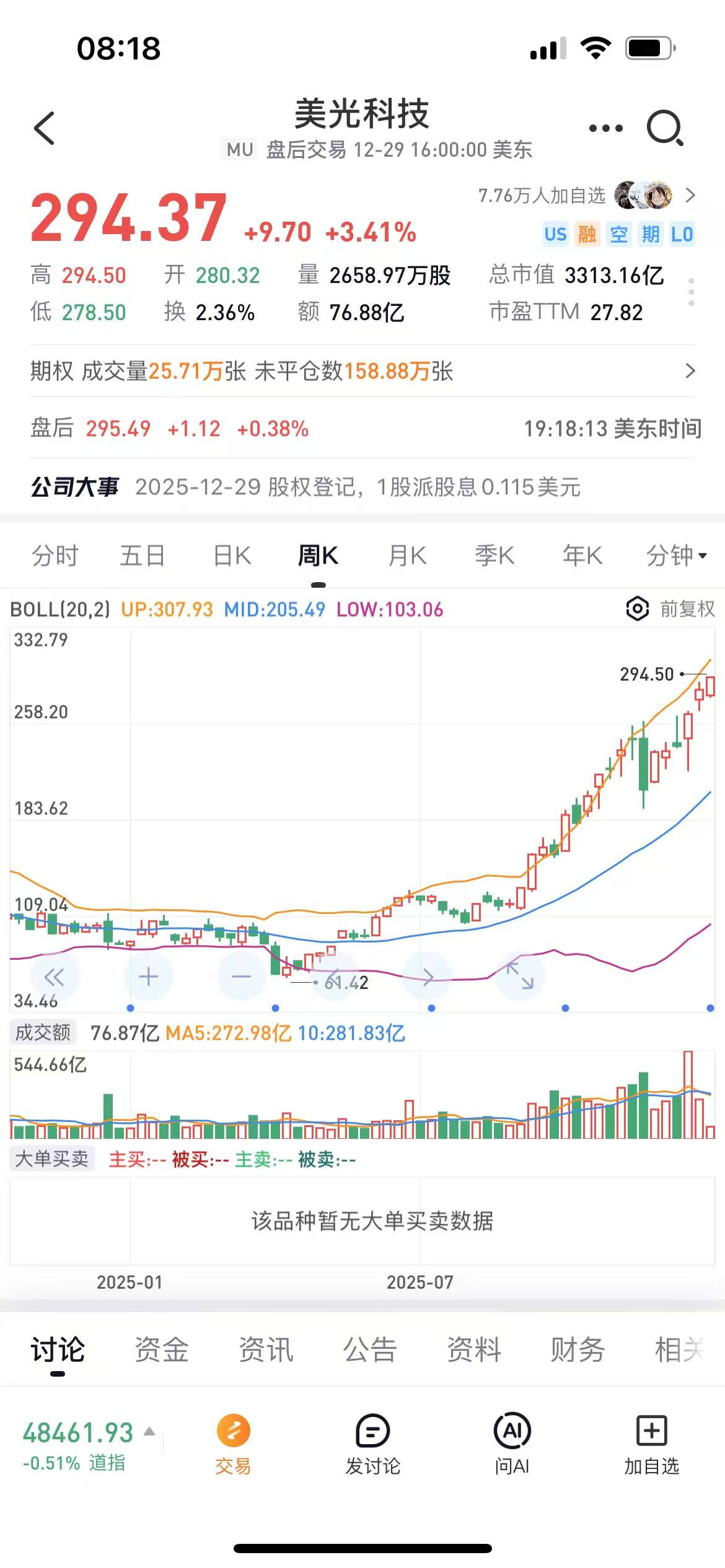Screen dimensions: 725x1568
Task: Go back using the top-left arrow
Action: coord(45,128)
